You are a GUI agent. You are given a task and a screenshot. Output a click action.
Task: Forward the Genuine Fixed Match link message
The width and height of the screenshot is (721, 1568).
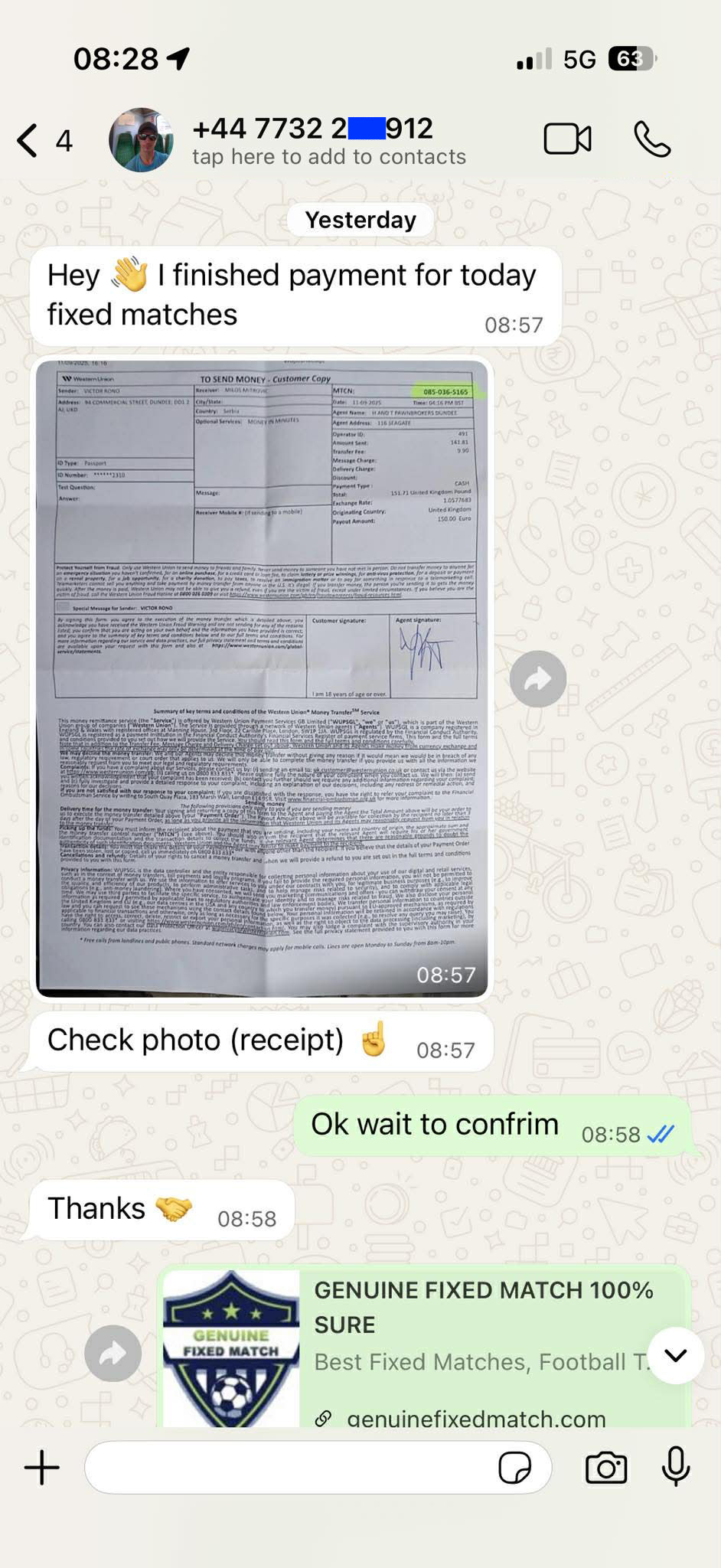click(x=113, y=1353)
